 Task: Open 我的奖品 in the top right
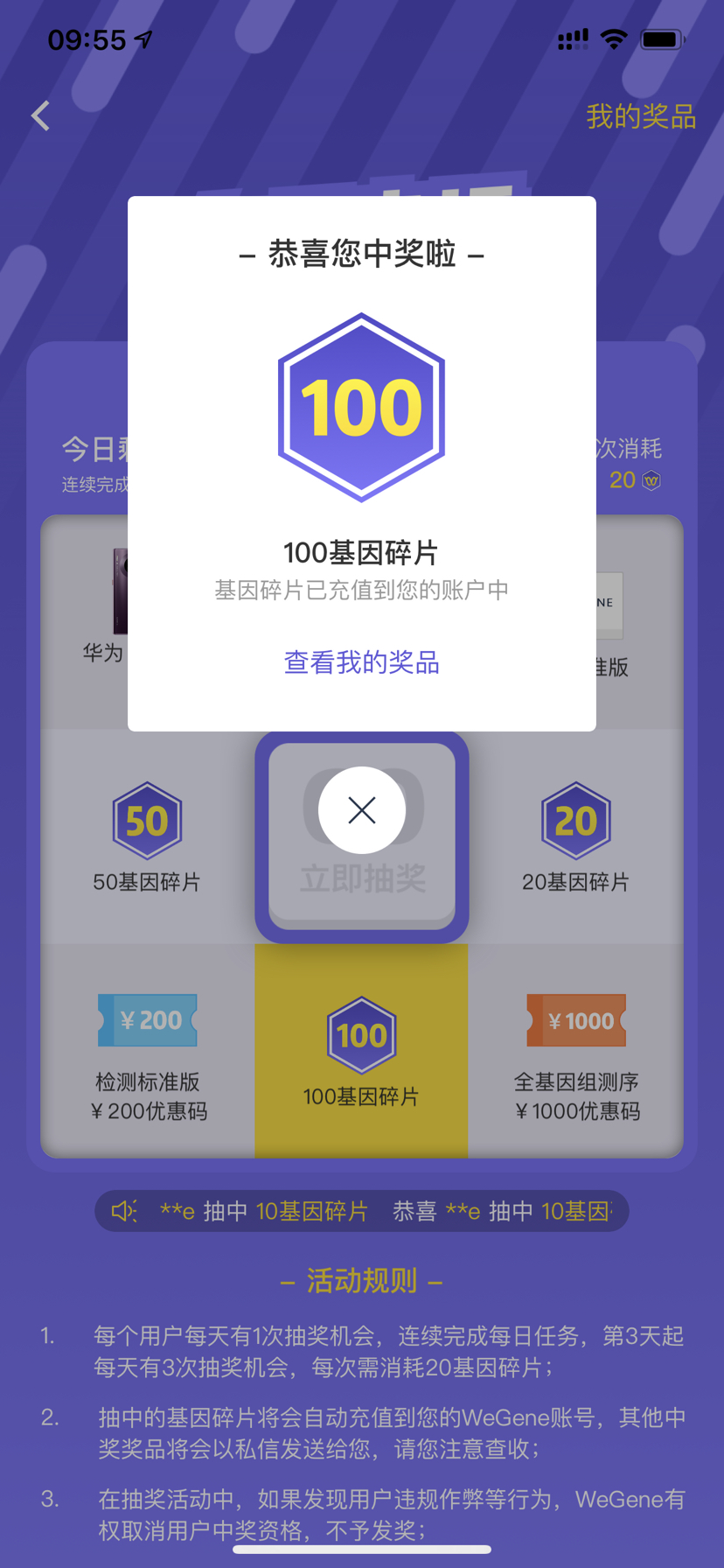641,116
